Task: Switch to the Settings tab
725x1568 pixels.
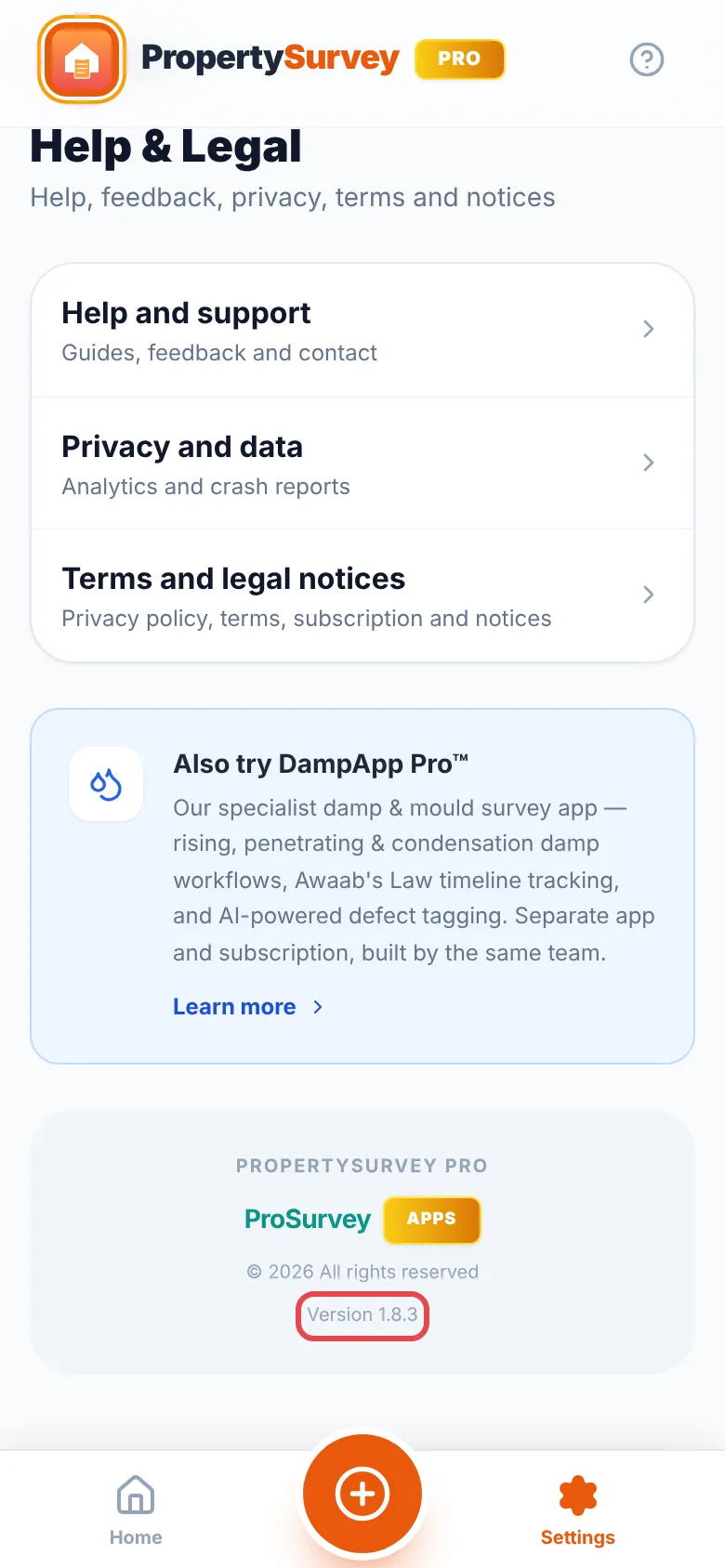Action: click(x=578, y=1509)
